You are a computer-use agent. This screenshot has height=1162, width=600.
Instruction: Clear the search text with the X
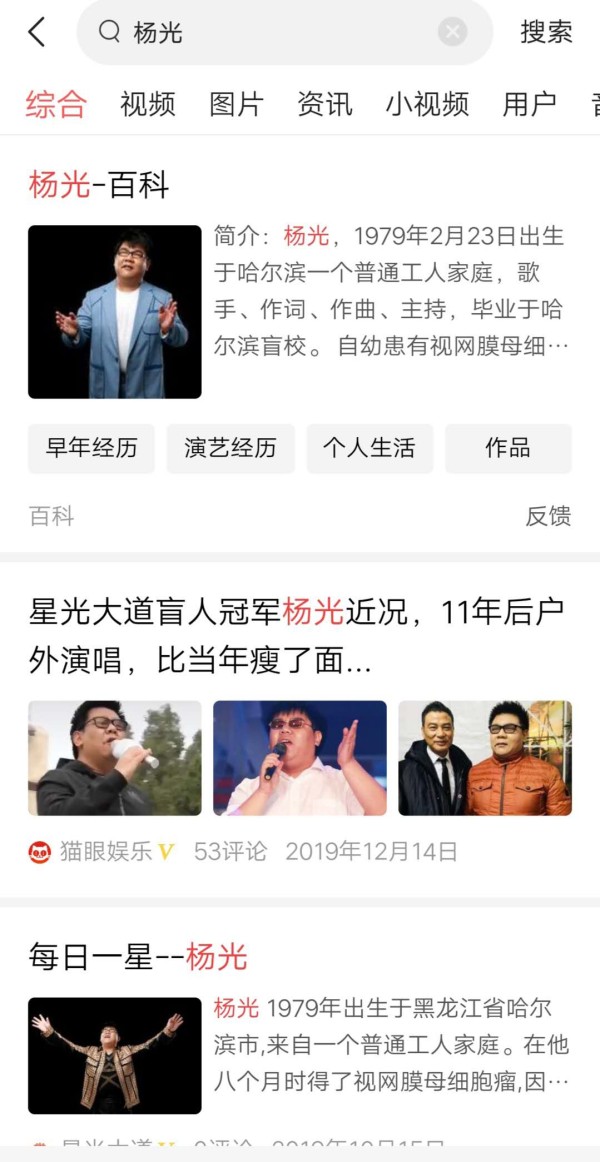452,32
